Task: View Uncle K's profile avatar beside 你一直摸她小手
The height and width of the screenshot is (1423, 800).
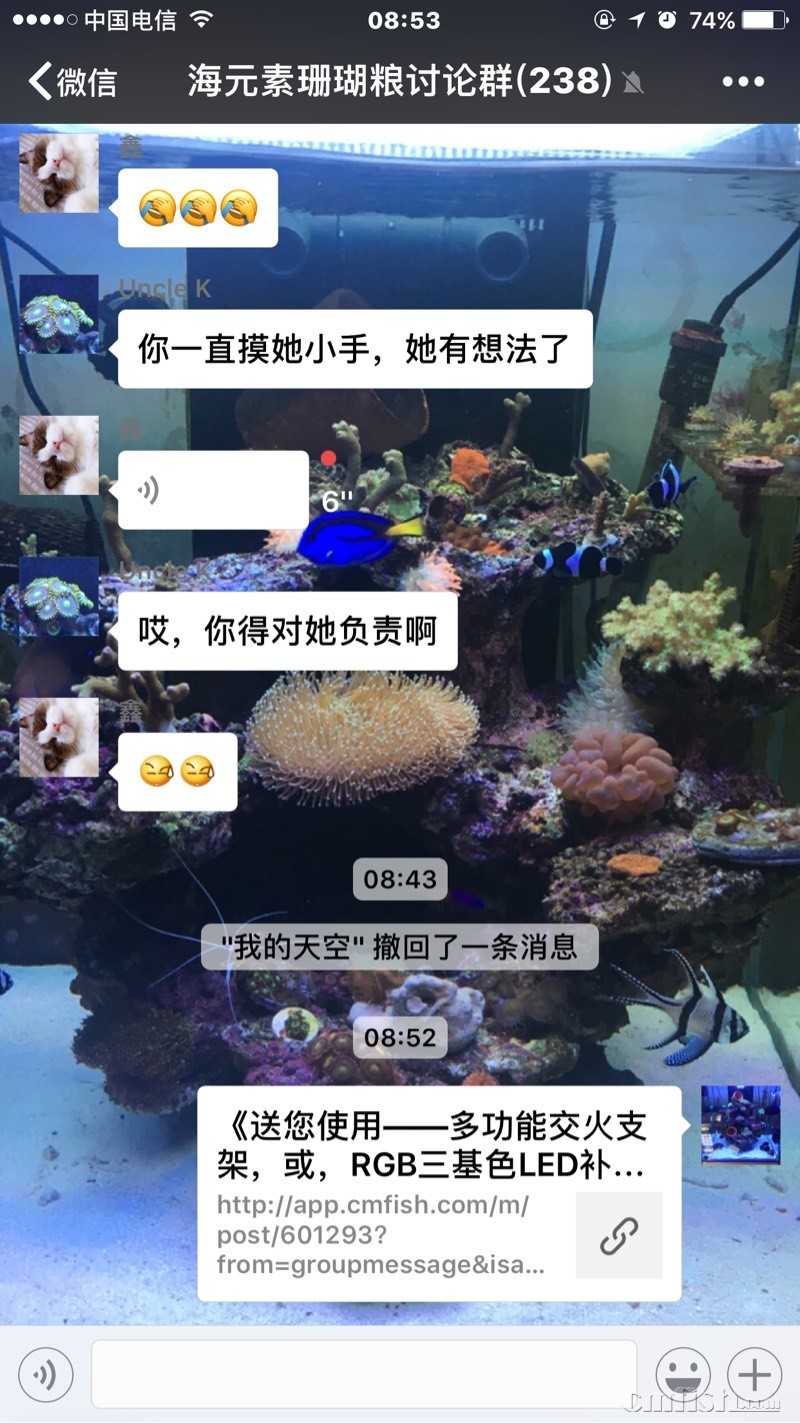Action: click(x=59, y=315)
